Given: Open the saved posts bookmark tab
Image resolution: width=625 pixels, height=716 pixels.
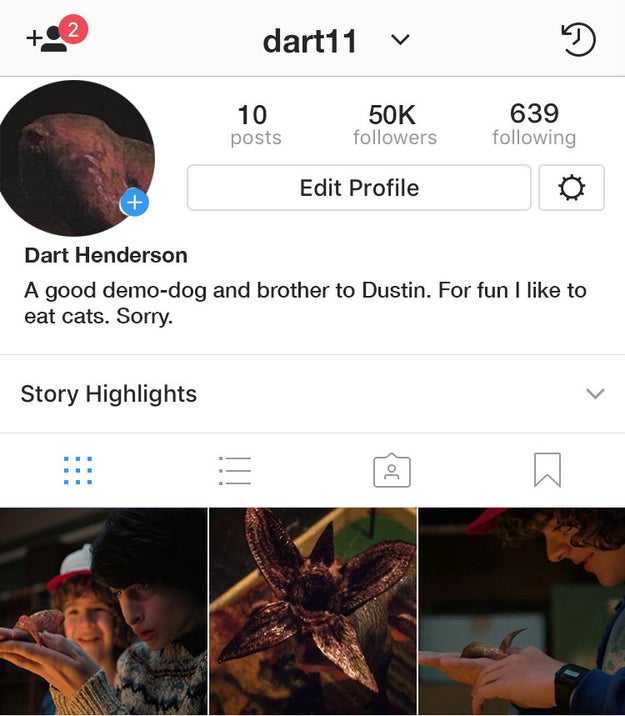Looking at the screenshot, I should 547,470.
